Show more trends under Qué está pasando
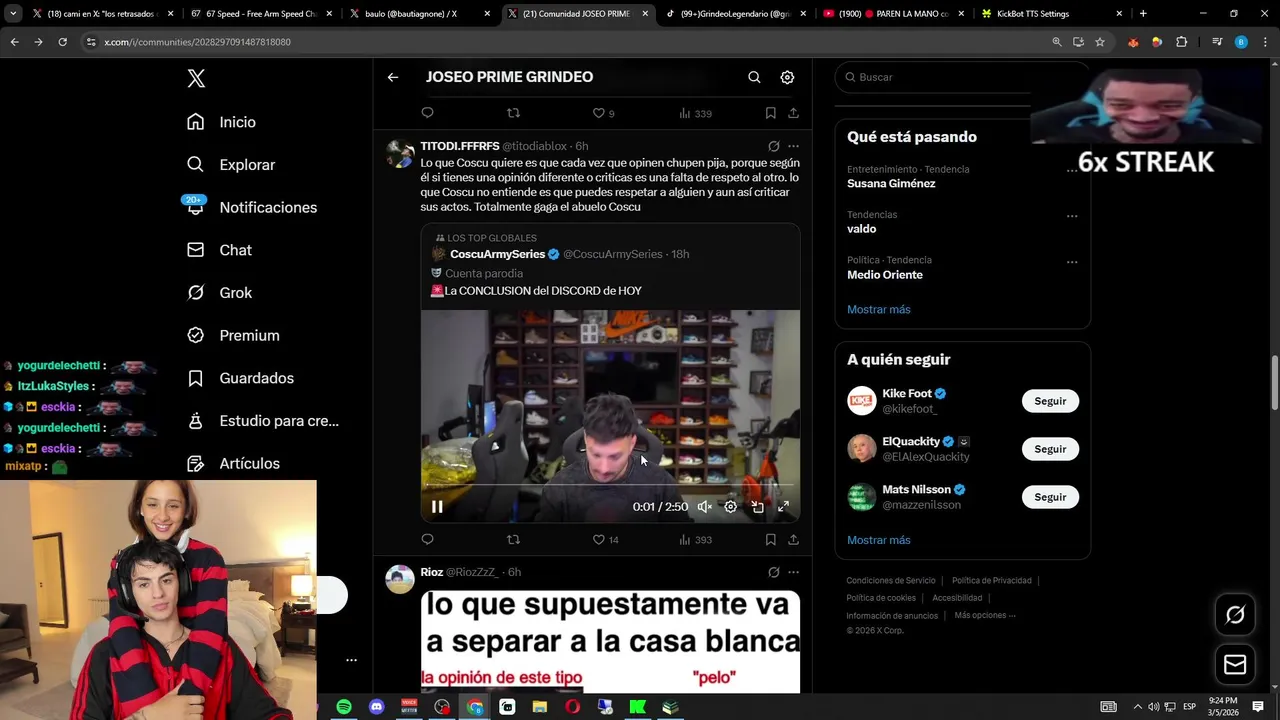1280x720 pixels. pyautogui.click(x=878, y=309)
